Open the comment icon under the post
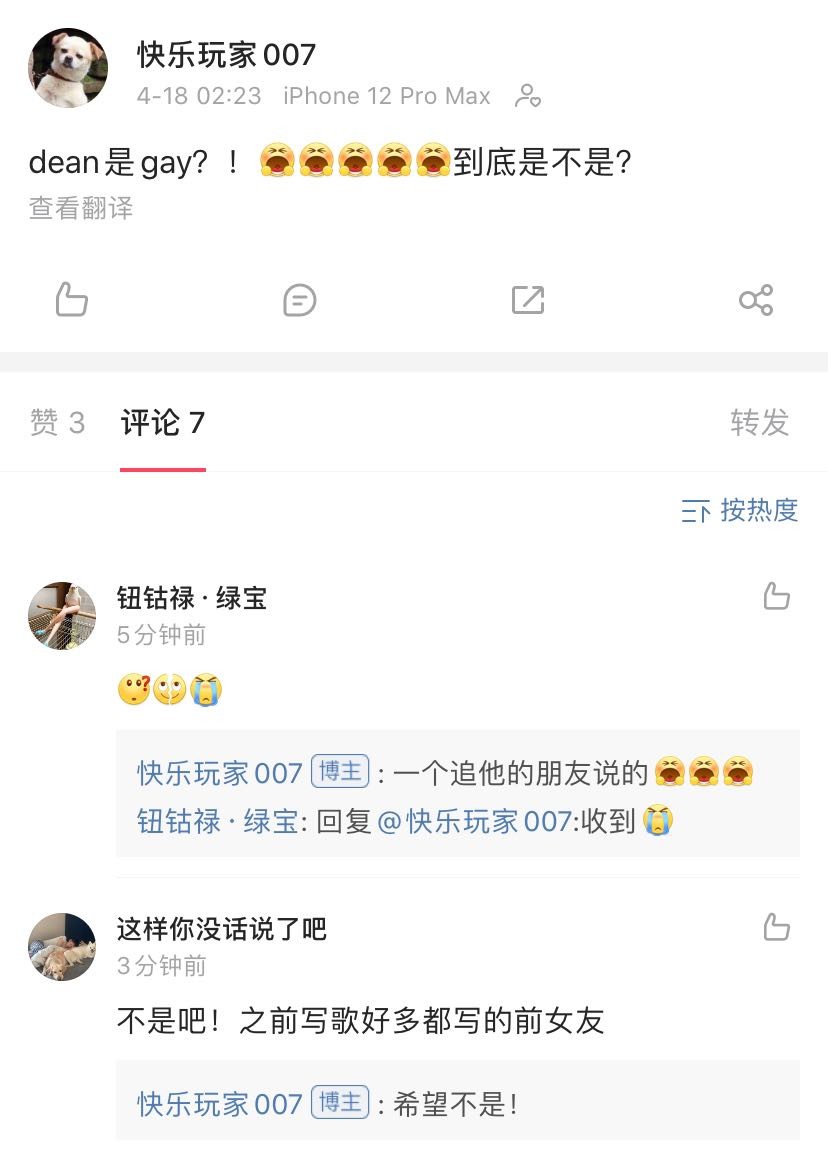 [299, 299]
